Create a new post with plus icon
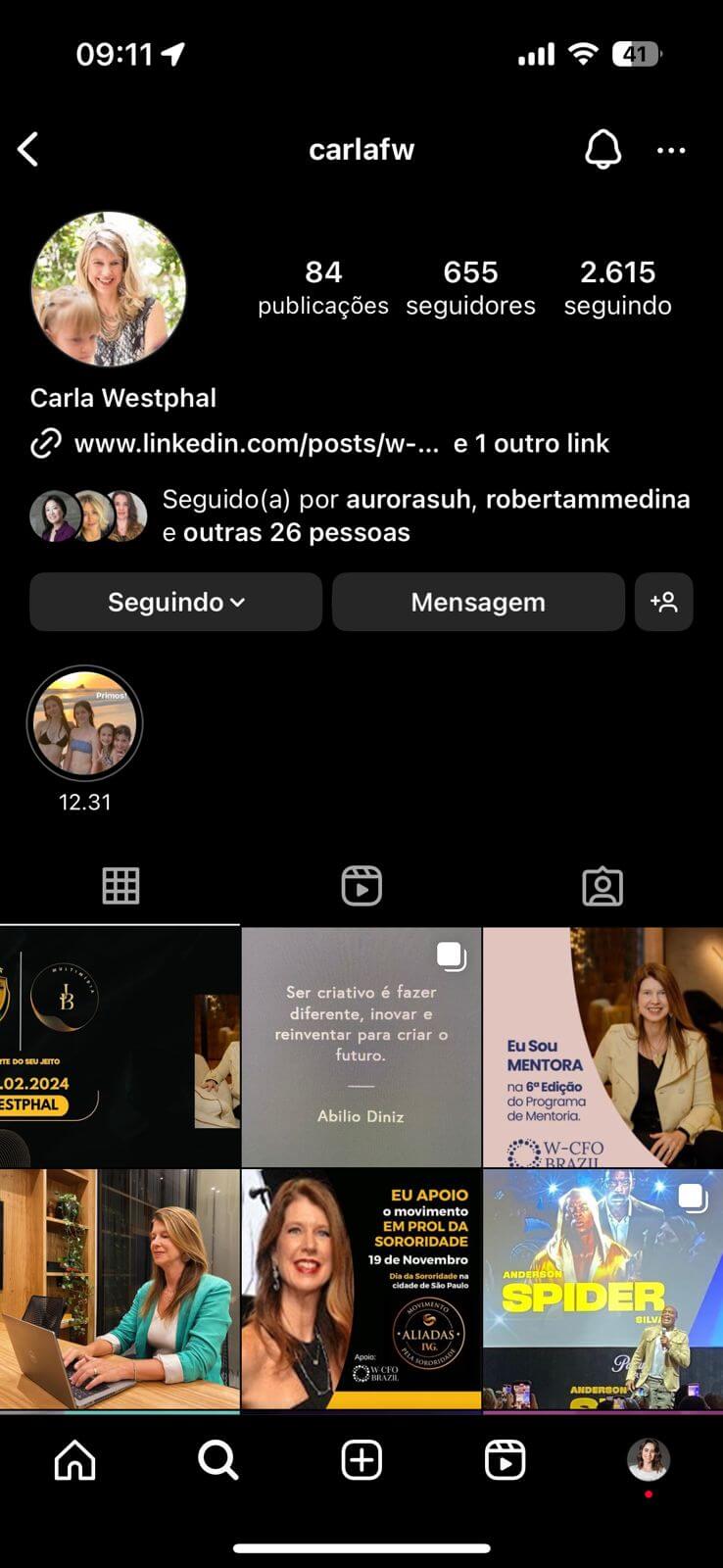Image resolution: width=723 pixels, height=1568 pixels. point(361,1460)
